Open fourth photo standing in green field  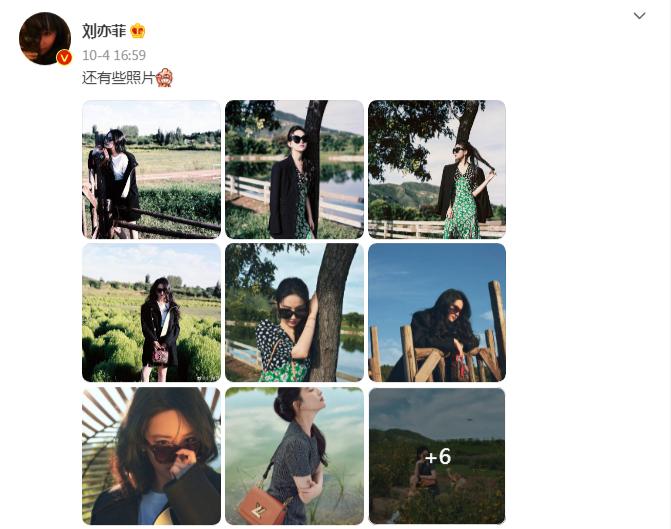pyautogui.click(x=151, y=312)
